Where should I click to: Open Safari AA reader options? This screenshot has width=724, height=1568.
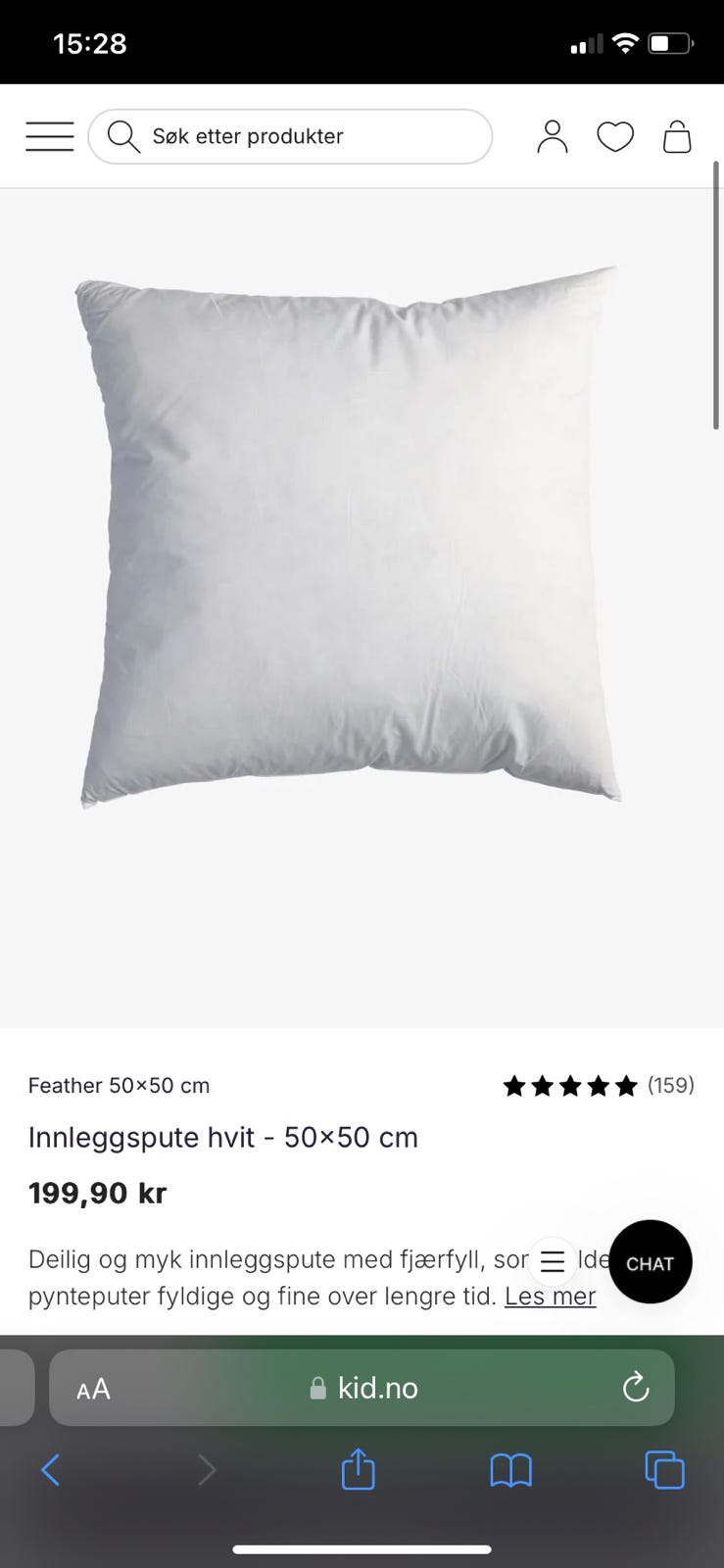pyautogui.click(x=94, y=1388)
